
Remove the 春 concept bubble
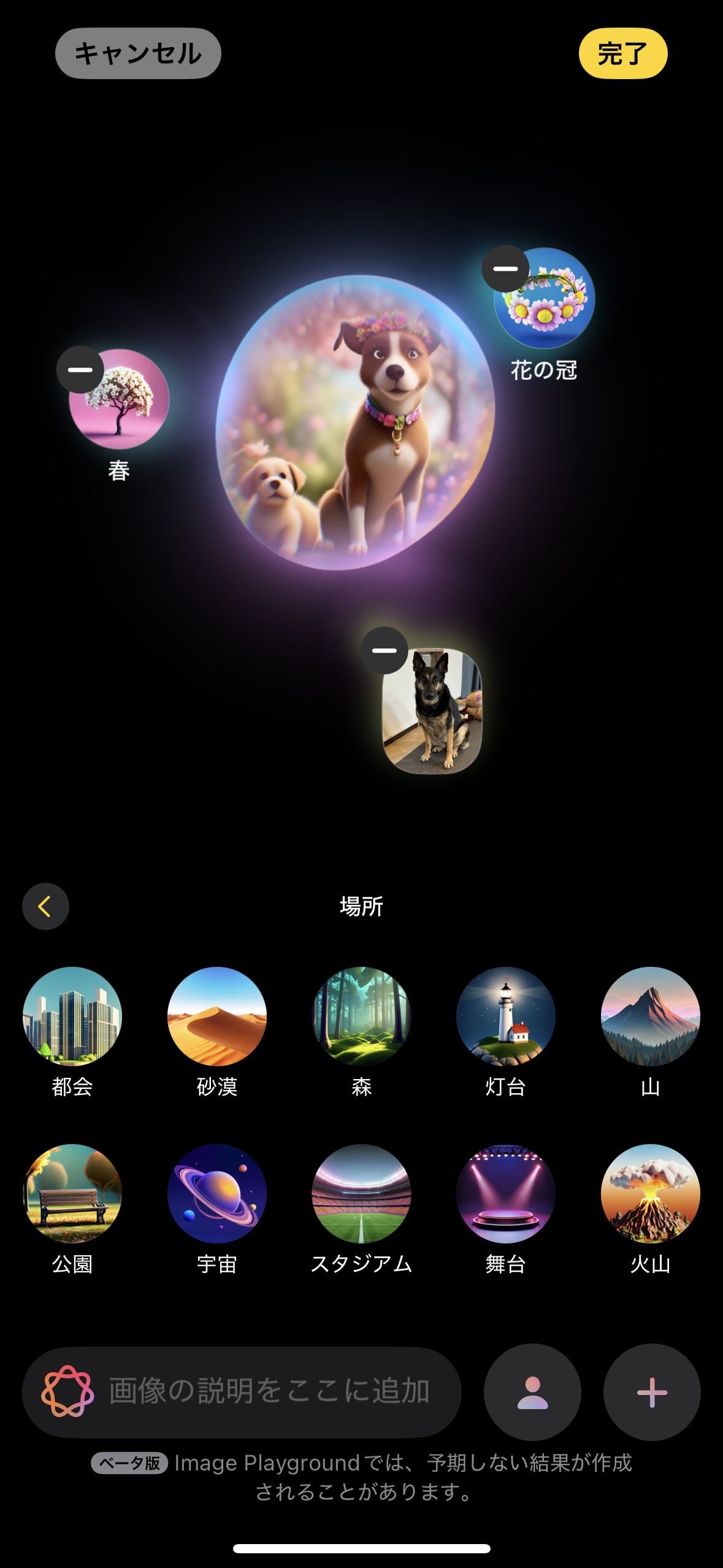point(80,370)
